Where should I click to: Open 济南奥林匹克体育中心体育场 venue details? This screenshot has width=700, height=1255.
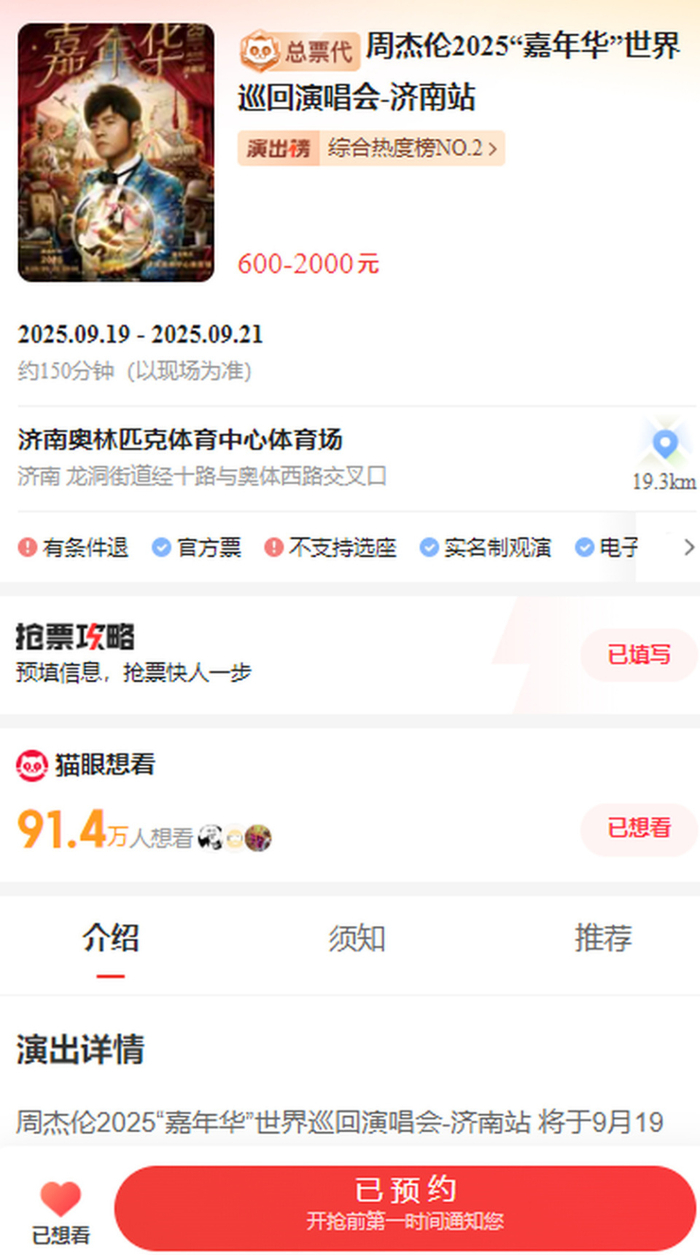click(180, 440)
